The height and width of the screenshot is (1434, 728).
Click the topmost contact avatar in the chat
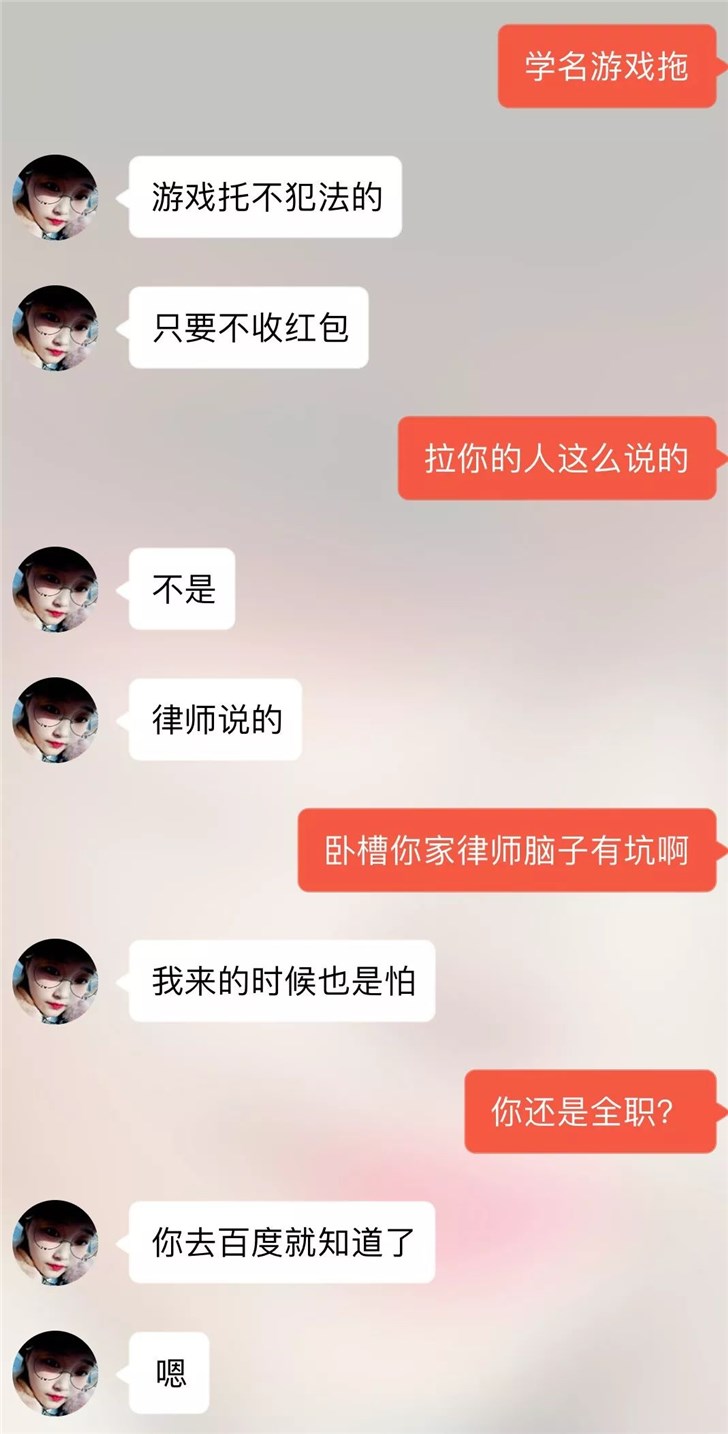point(57,198)
